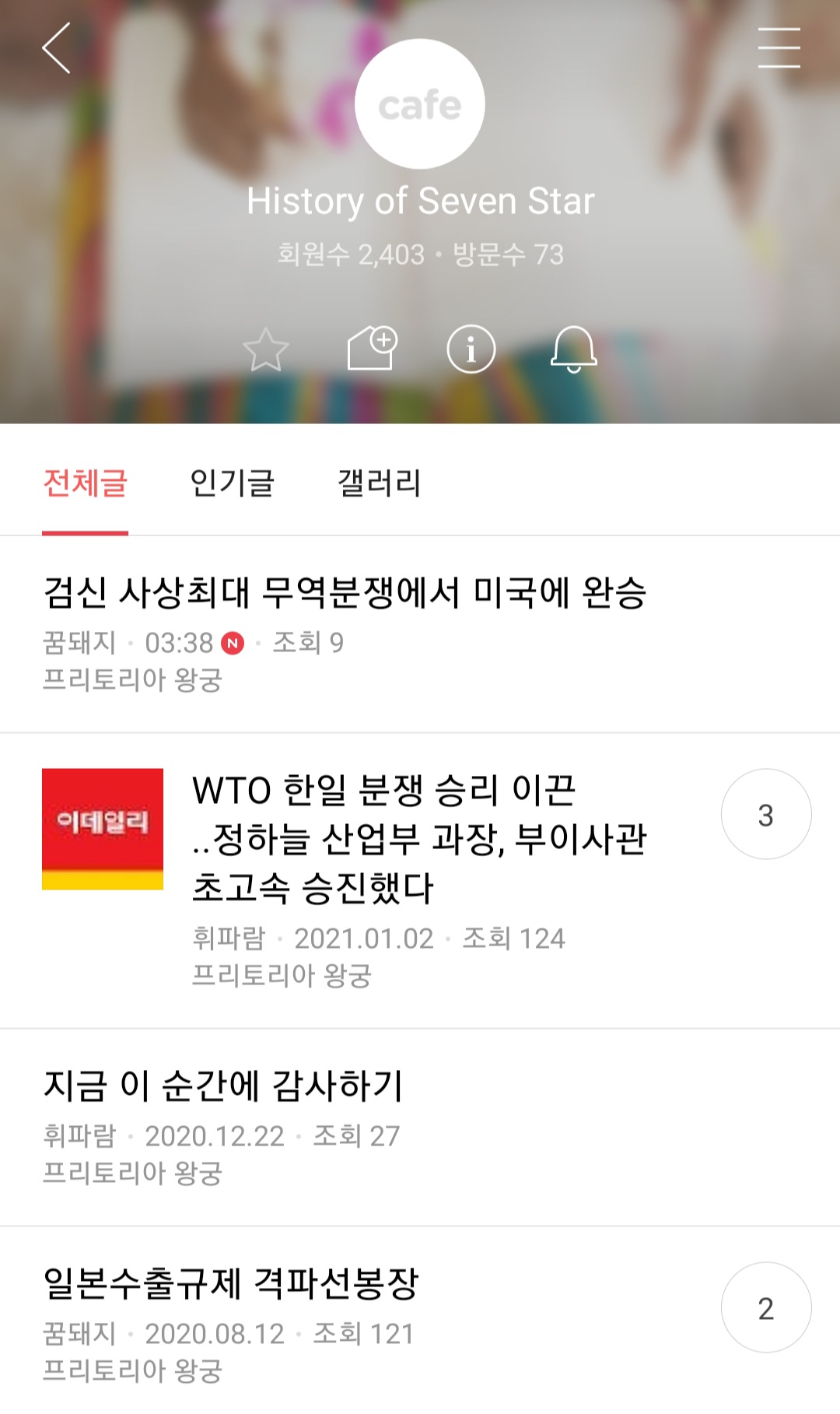View 3 comments on the WTO post
This screenshot has width=840, height=1414.
coord(766,815)
